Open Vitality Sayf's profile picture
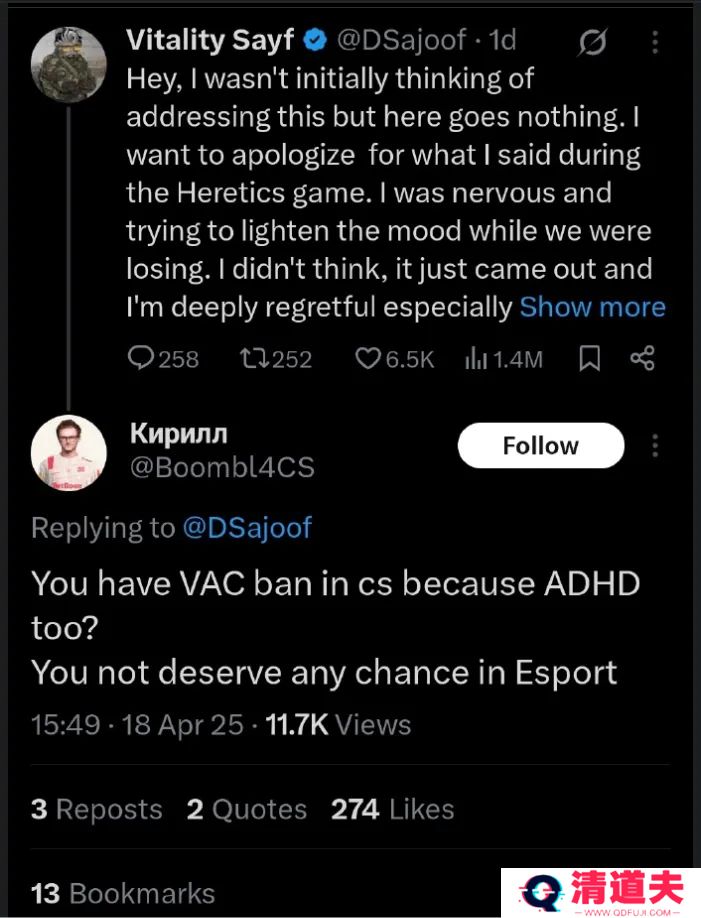Viewport: 701px width, 918px height. click(68, 64)
